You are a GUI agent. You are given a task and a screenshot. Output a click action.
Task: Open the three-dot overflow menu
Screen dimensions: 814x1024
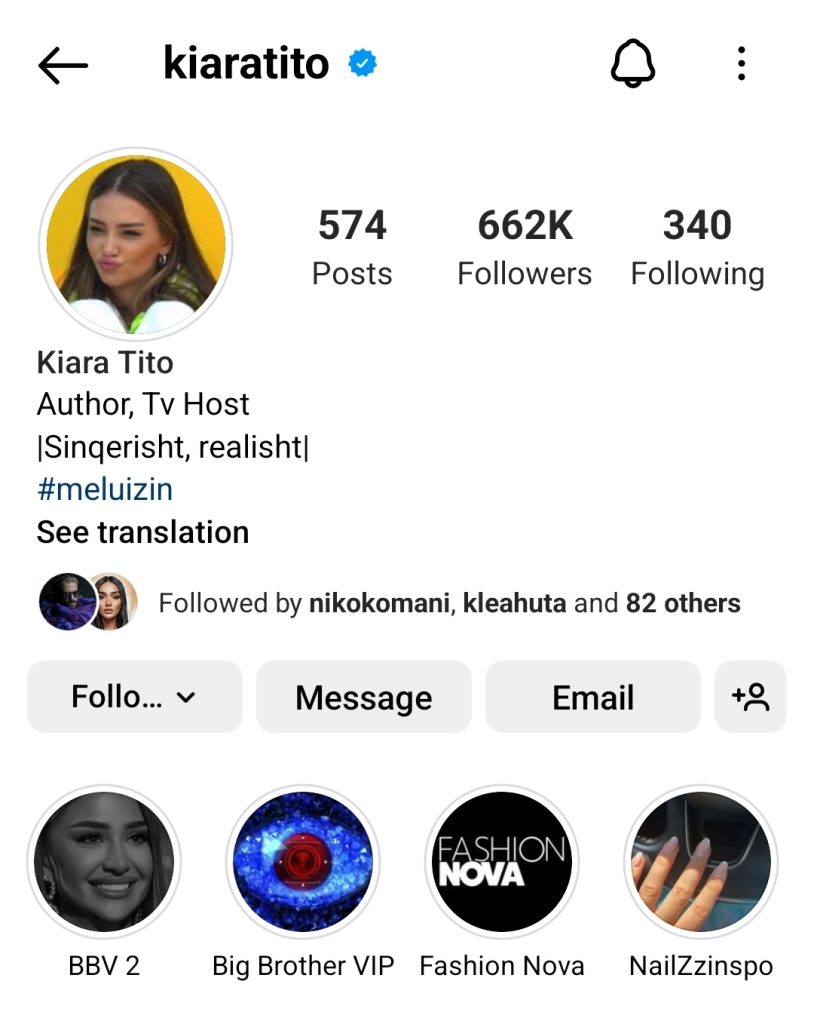tap(741, 64)
